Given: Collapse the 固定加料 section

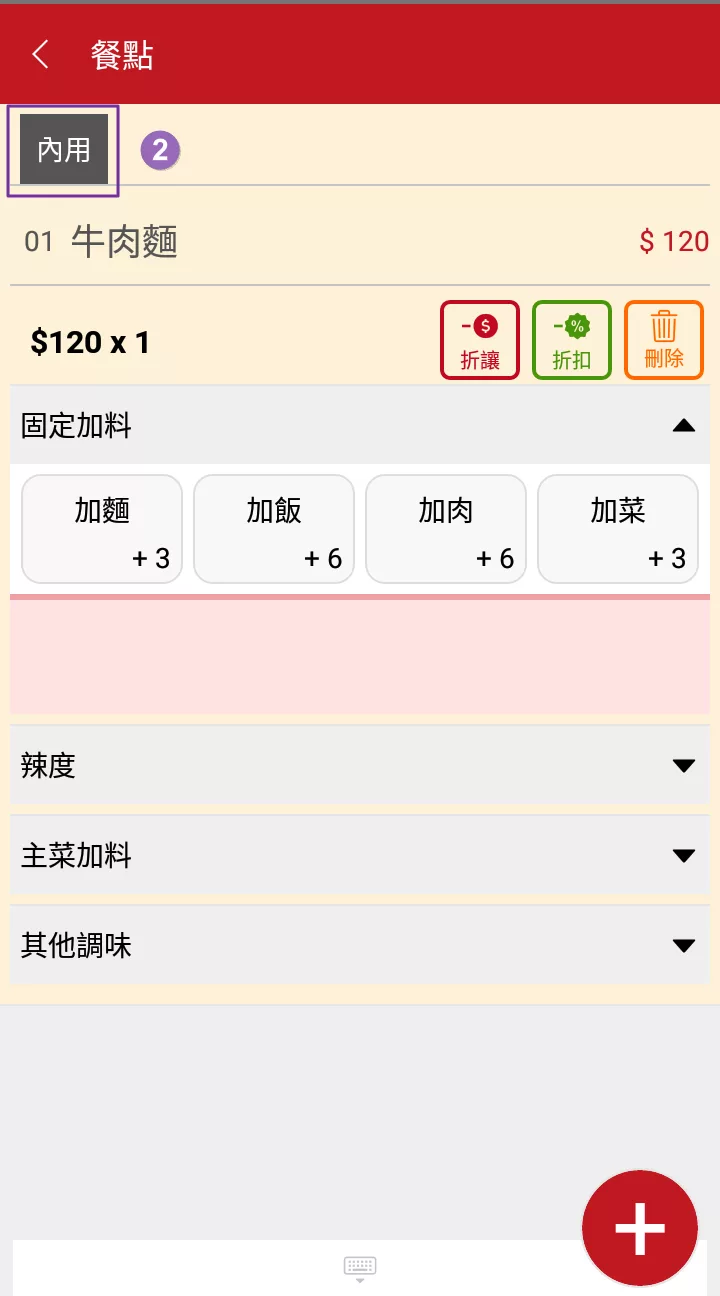Looking at the screenshot, I should pos(360,426).
